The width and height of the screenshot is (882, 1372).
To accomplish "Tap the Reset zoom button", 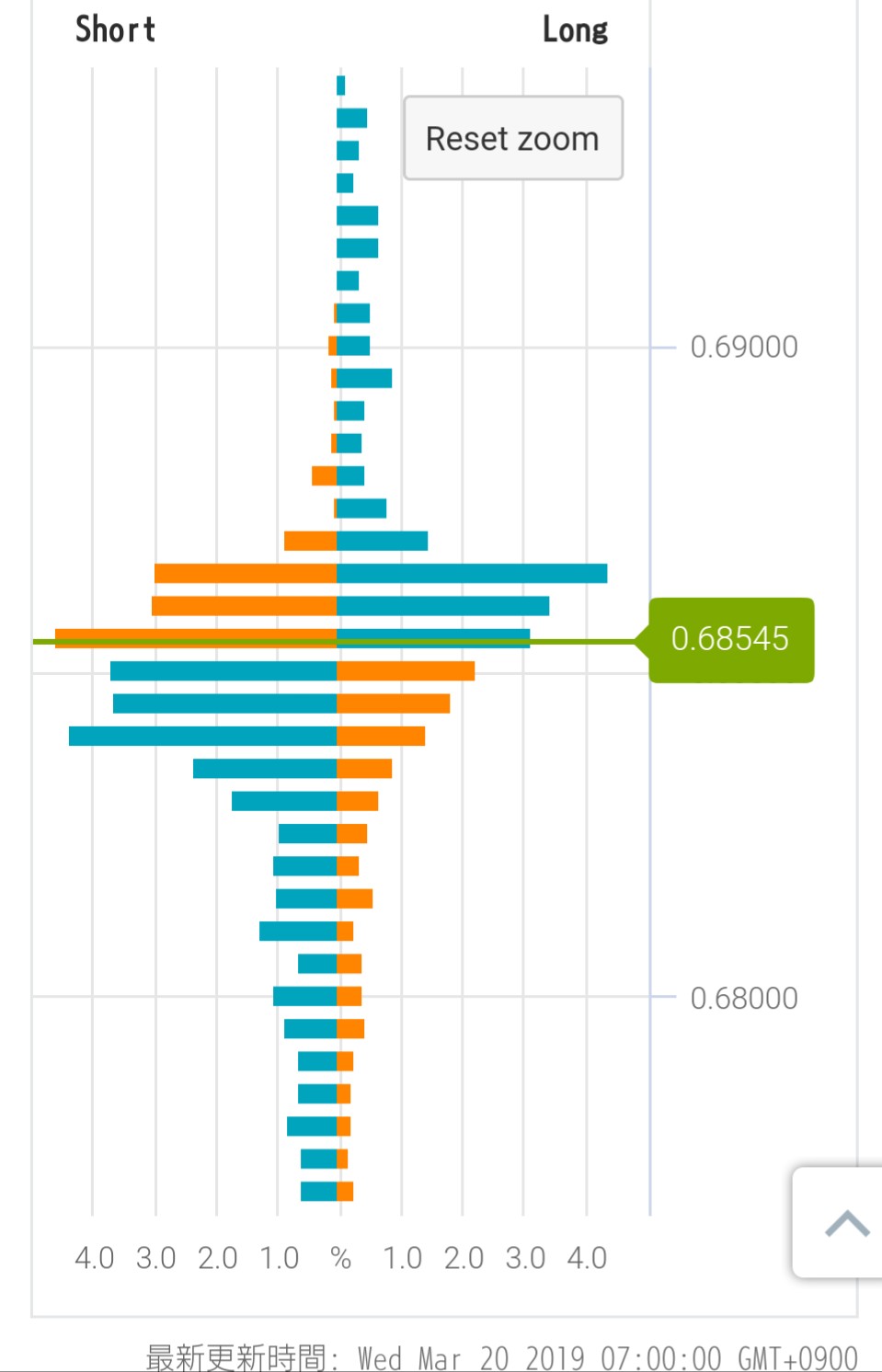I will point(512,138).
